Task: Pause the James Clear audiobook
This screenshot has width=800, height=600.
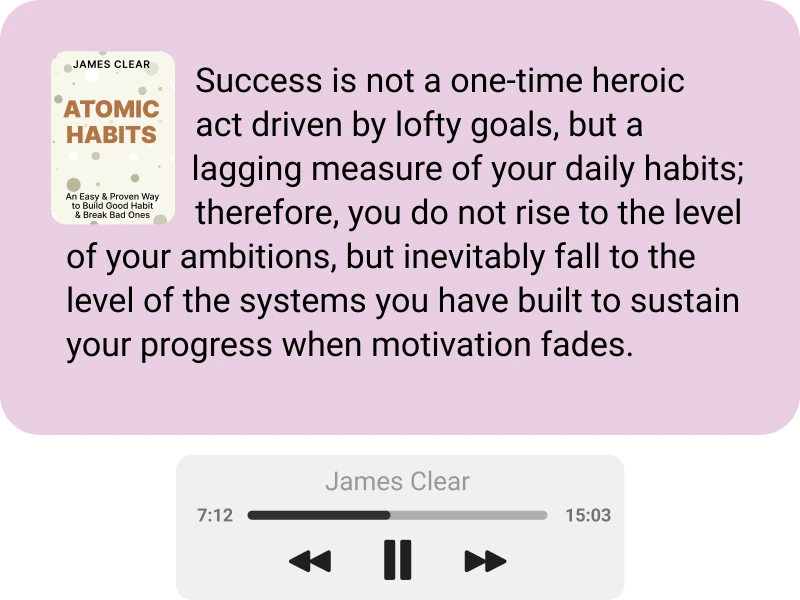Action: pyautogui.click(x=397, y=560)
